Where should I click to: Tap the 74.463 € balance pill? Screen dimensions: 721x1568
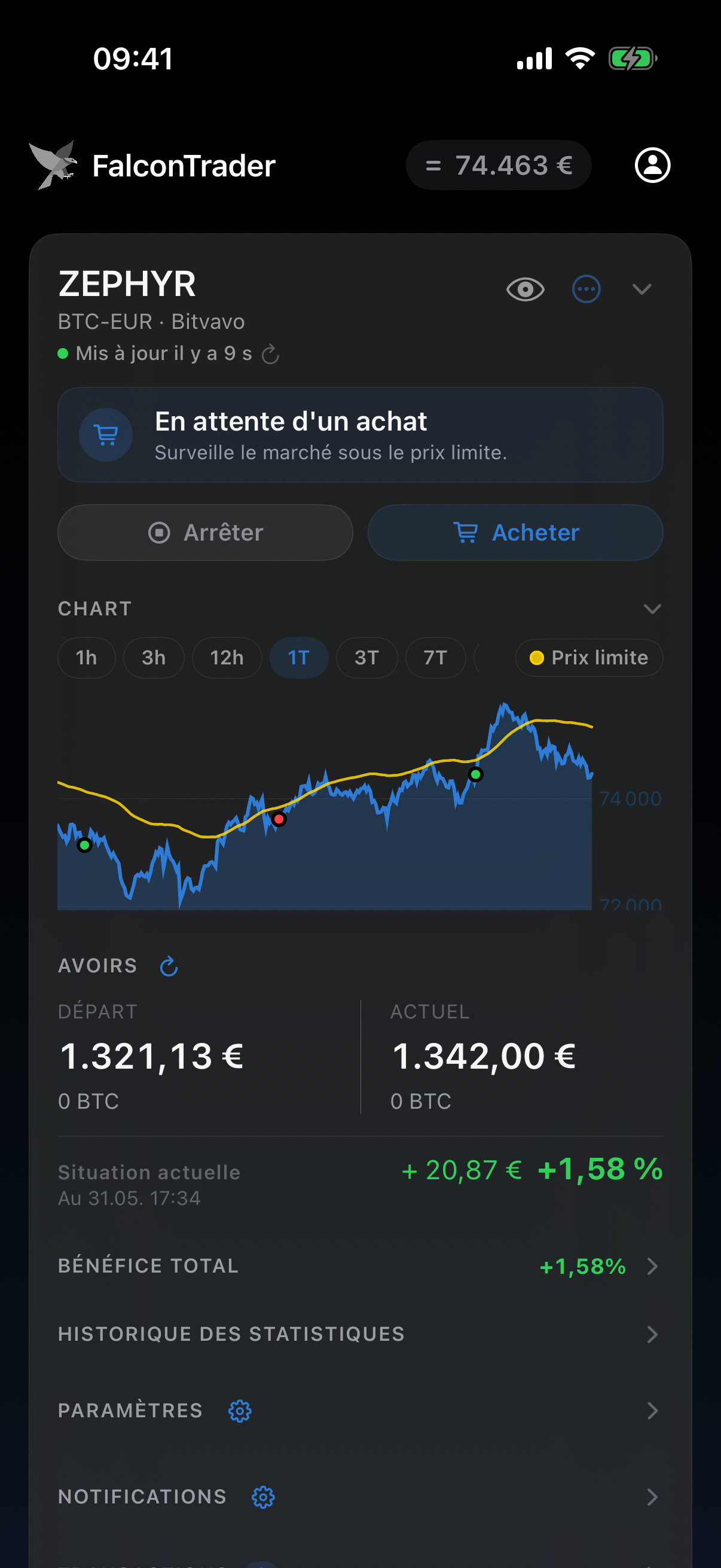(x=499, y=165)
